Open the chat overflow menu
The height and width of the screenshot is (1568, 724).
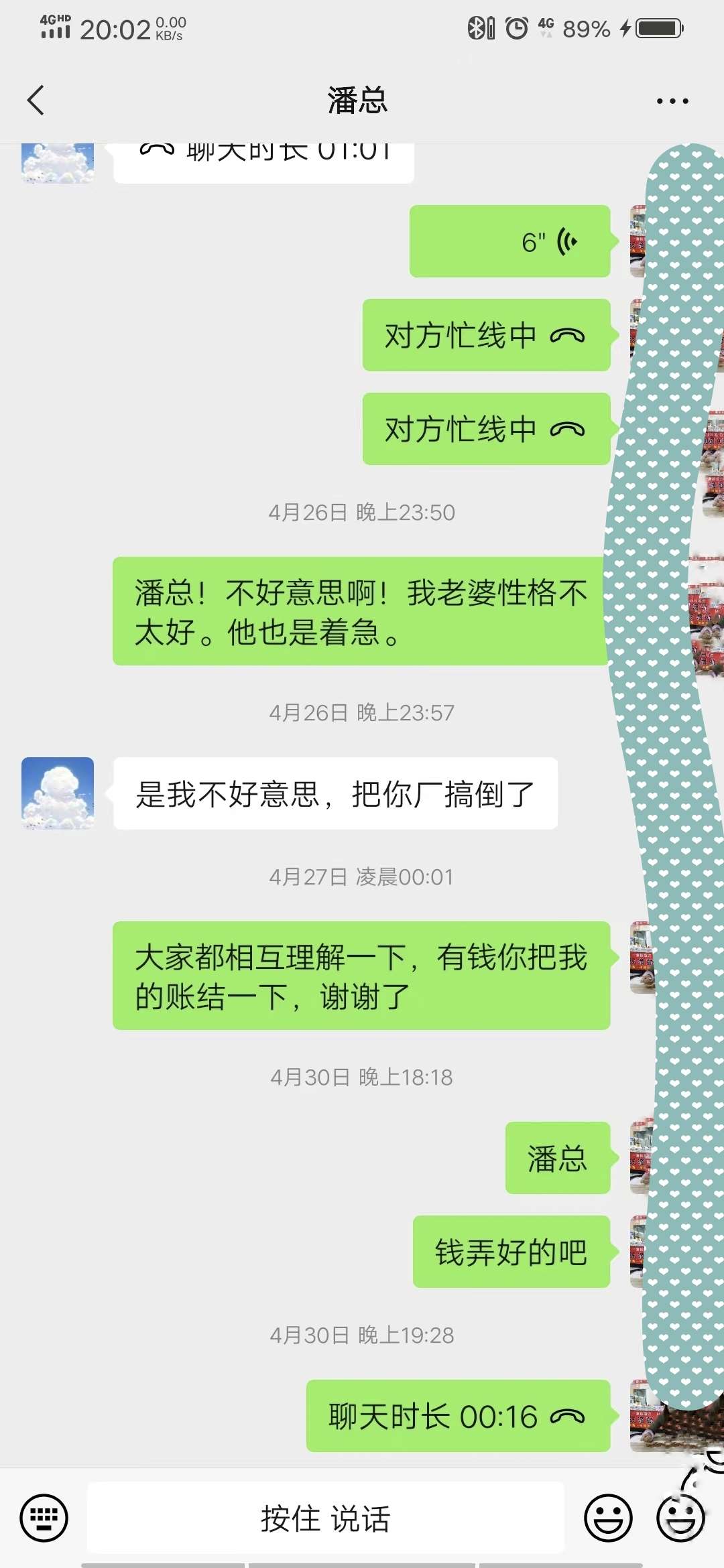click(672, 101)
